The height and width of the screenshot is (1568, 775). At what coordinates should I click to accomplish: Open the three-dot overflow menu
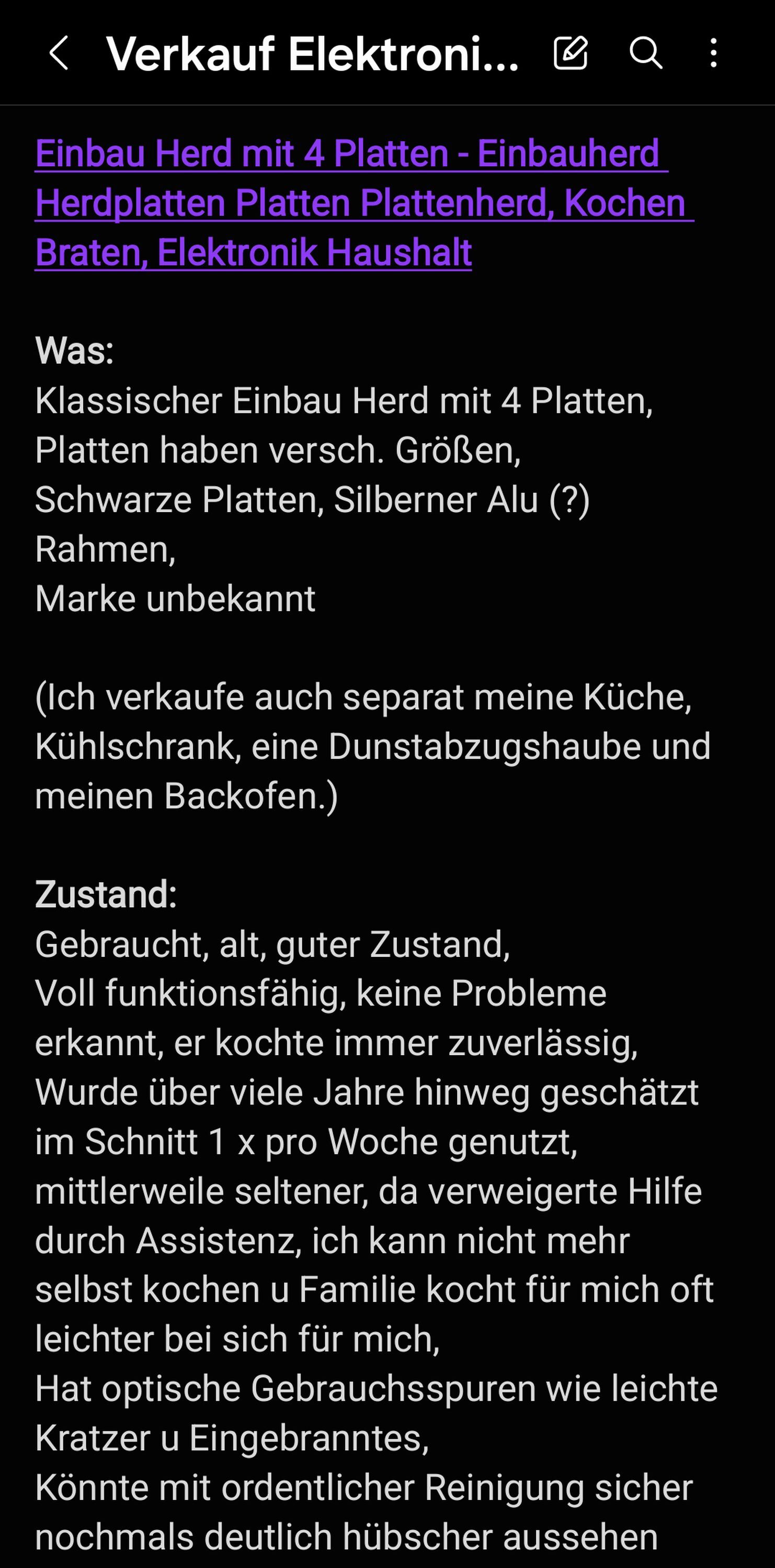click(x=713, y=53)
